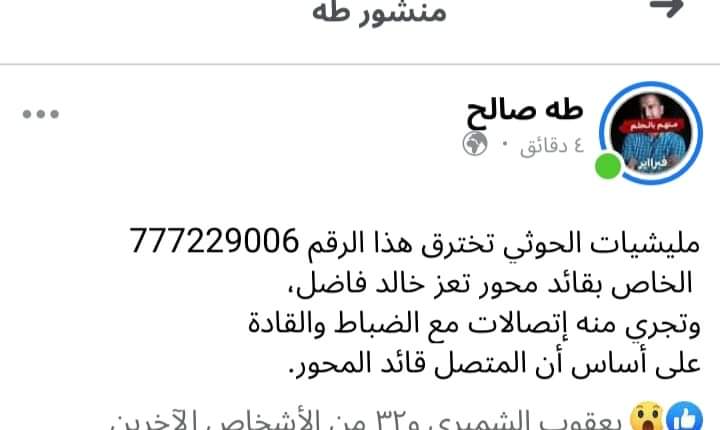Open Taha Saleh's profile picture
This screenshot has width=720, height=430.
coord(646,133)
